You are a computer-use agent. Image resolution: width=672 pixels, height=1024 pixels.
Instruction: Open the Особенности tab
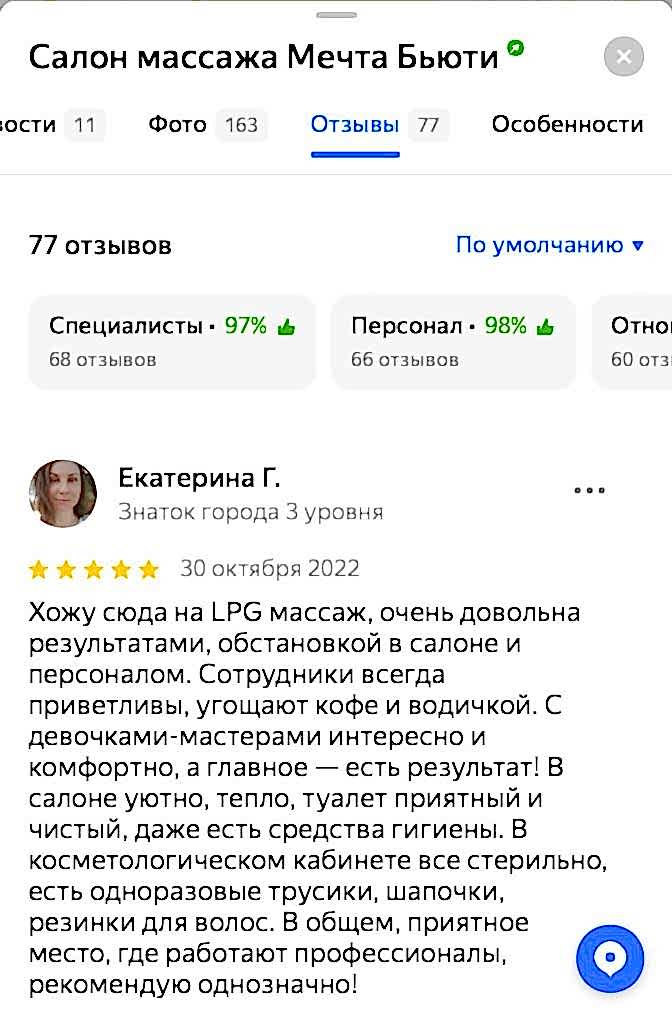pyautogui.click(x=567, y=125)
